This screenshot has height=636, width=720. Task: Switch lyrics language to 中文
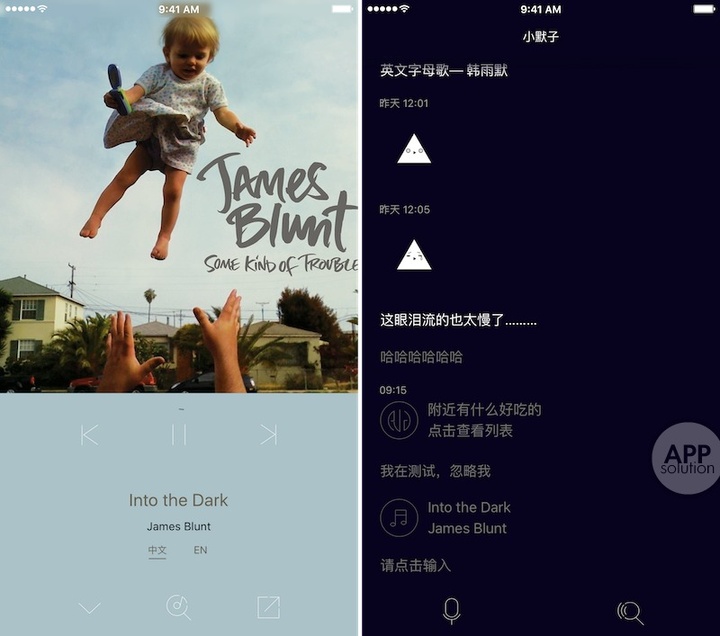[158, 551]
